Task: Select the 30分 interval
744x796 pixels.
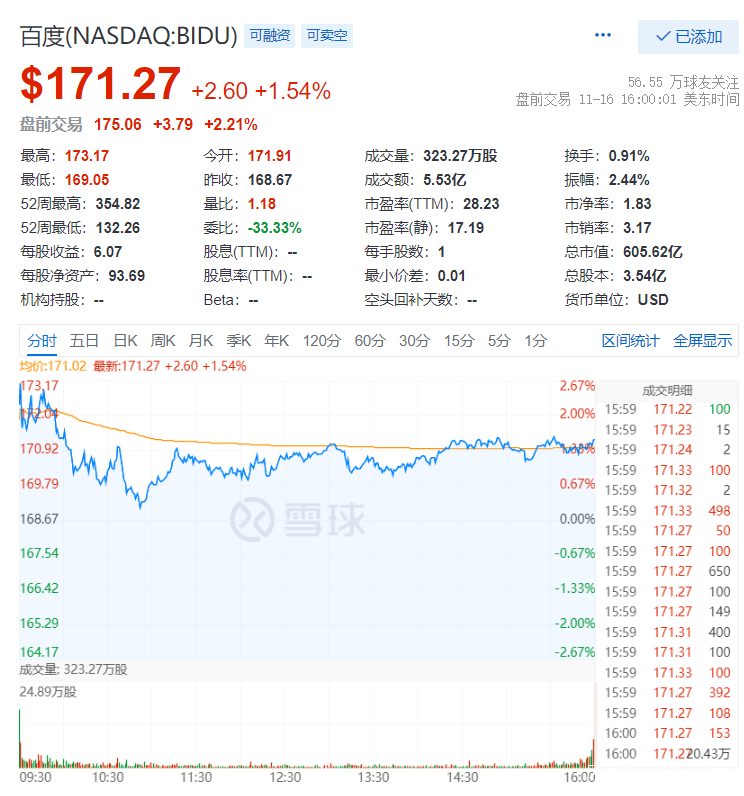Action: (415, 341)
